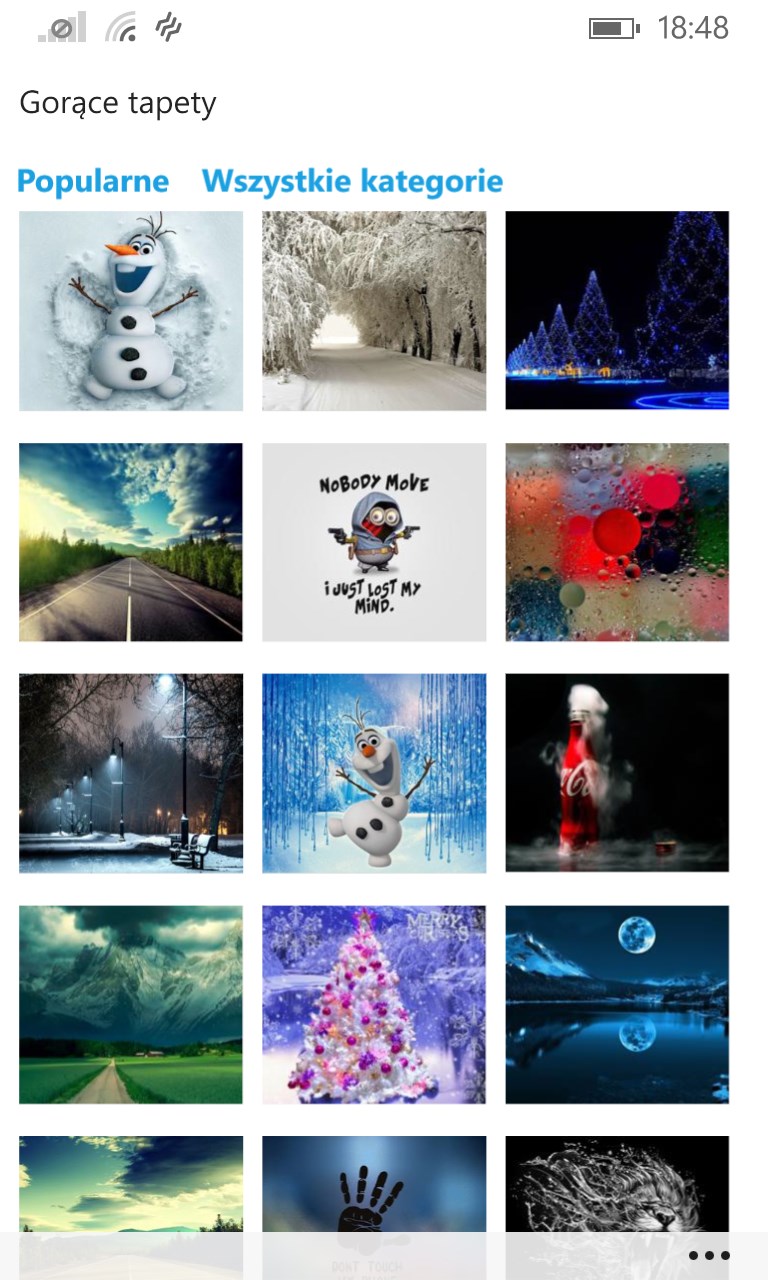Select the empty road landscape wallpaper
Screen dimensions: 768x1280
pos(131,542)
